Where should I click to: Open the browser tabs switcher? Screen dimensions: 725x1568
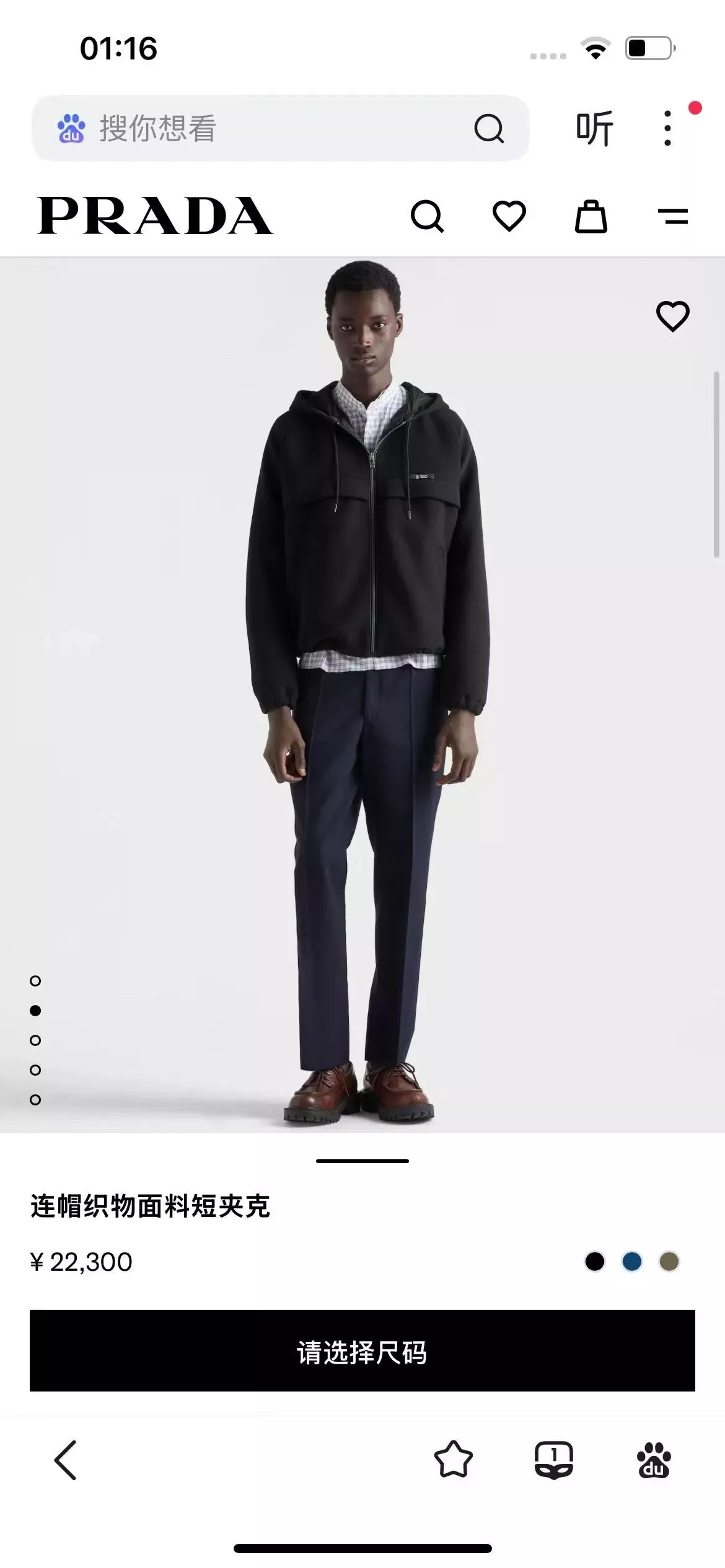pos(553,1460)
